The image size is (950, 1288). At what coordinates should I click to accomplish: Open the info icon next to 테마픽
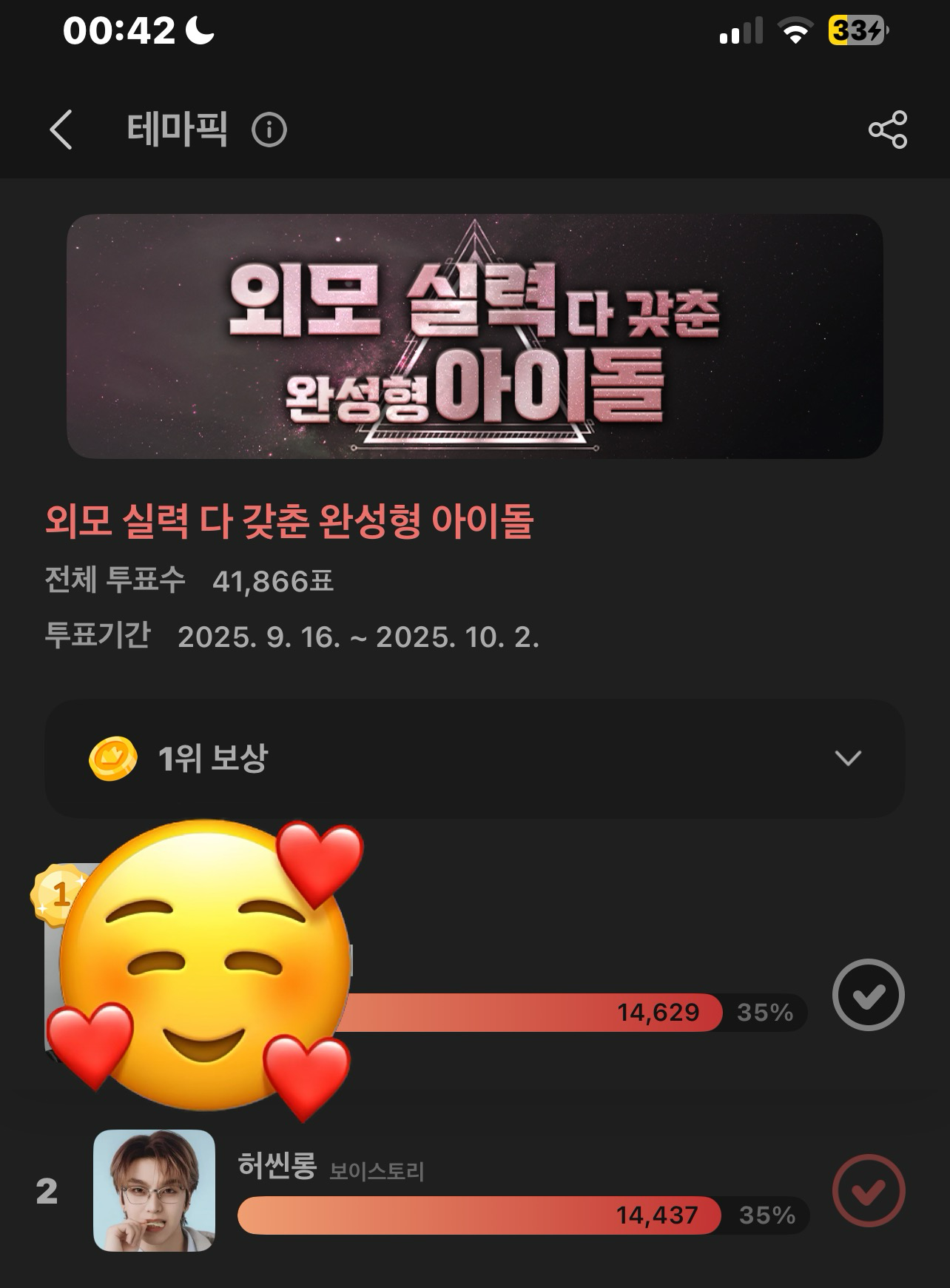coord(269,131)
